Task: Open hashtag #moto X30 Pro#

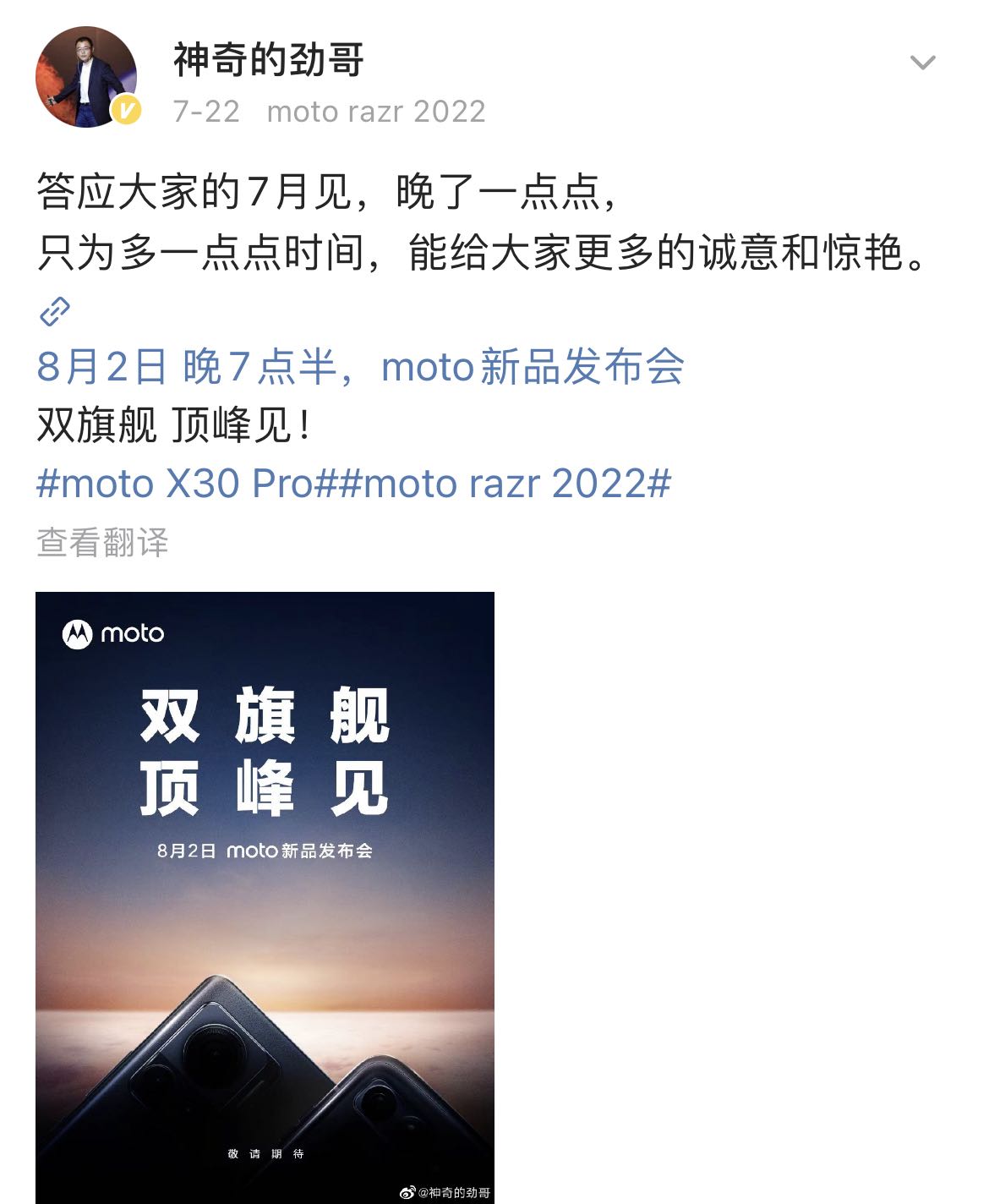Action: [181, 484]
